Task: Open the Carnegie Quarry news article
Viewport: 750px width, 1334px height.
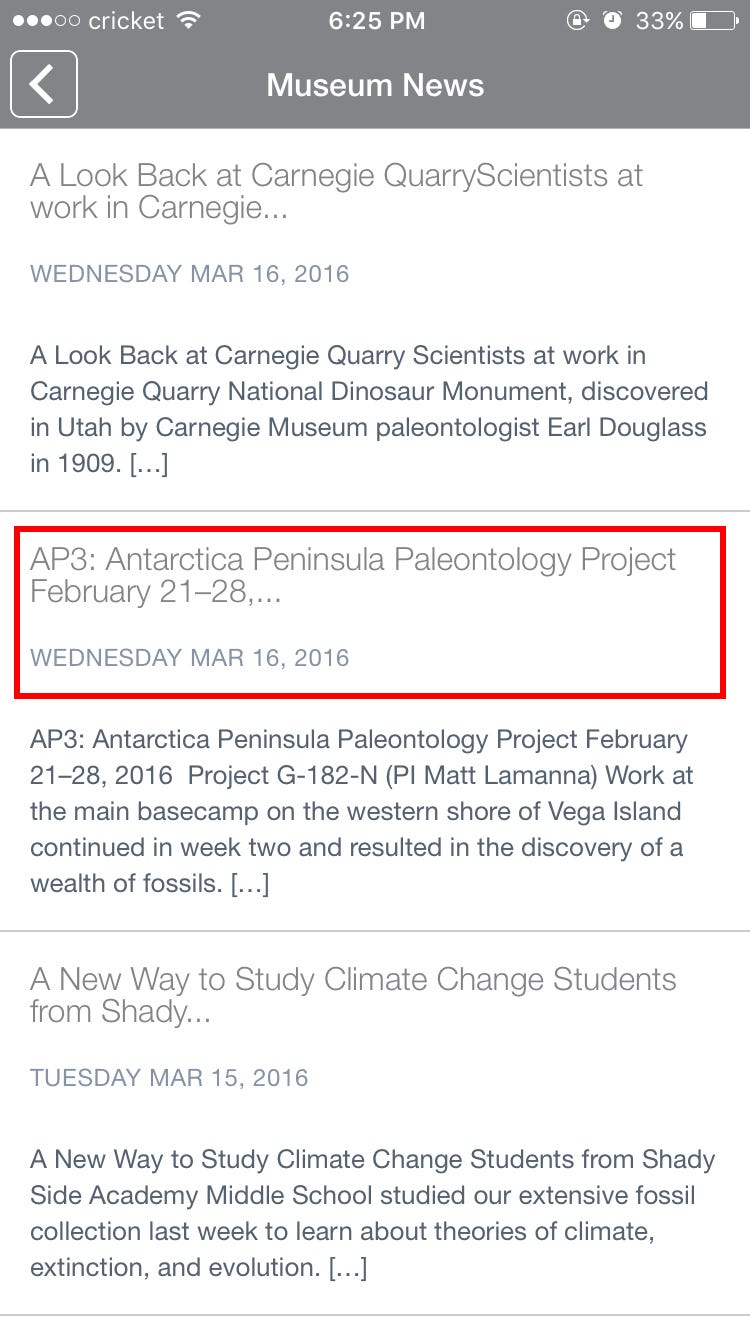Action: (x=375, y=320)
